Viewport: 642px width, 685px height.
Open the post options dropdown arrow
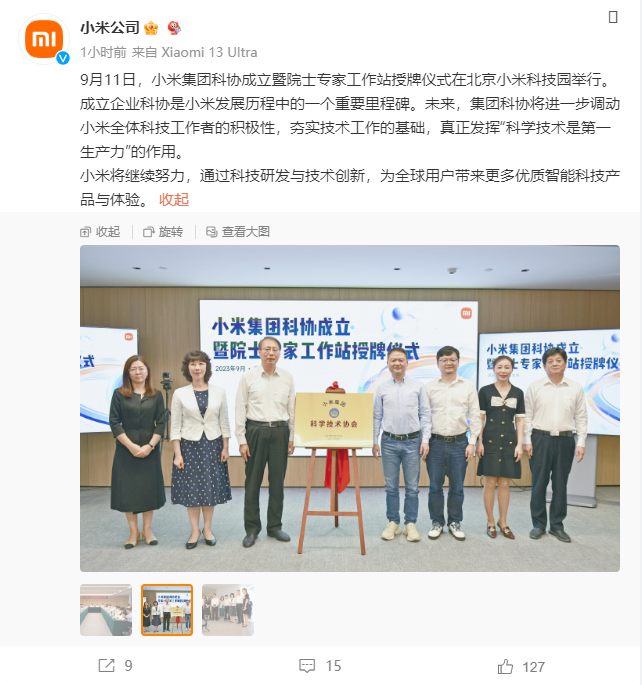[x=613, y=17]
